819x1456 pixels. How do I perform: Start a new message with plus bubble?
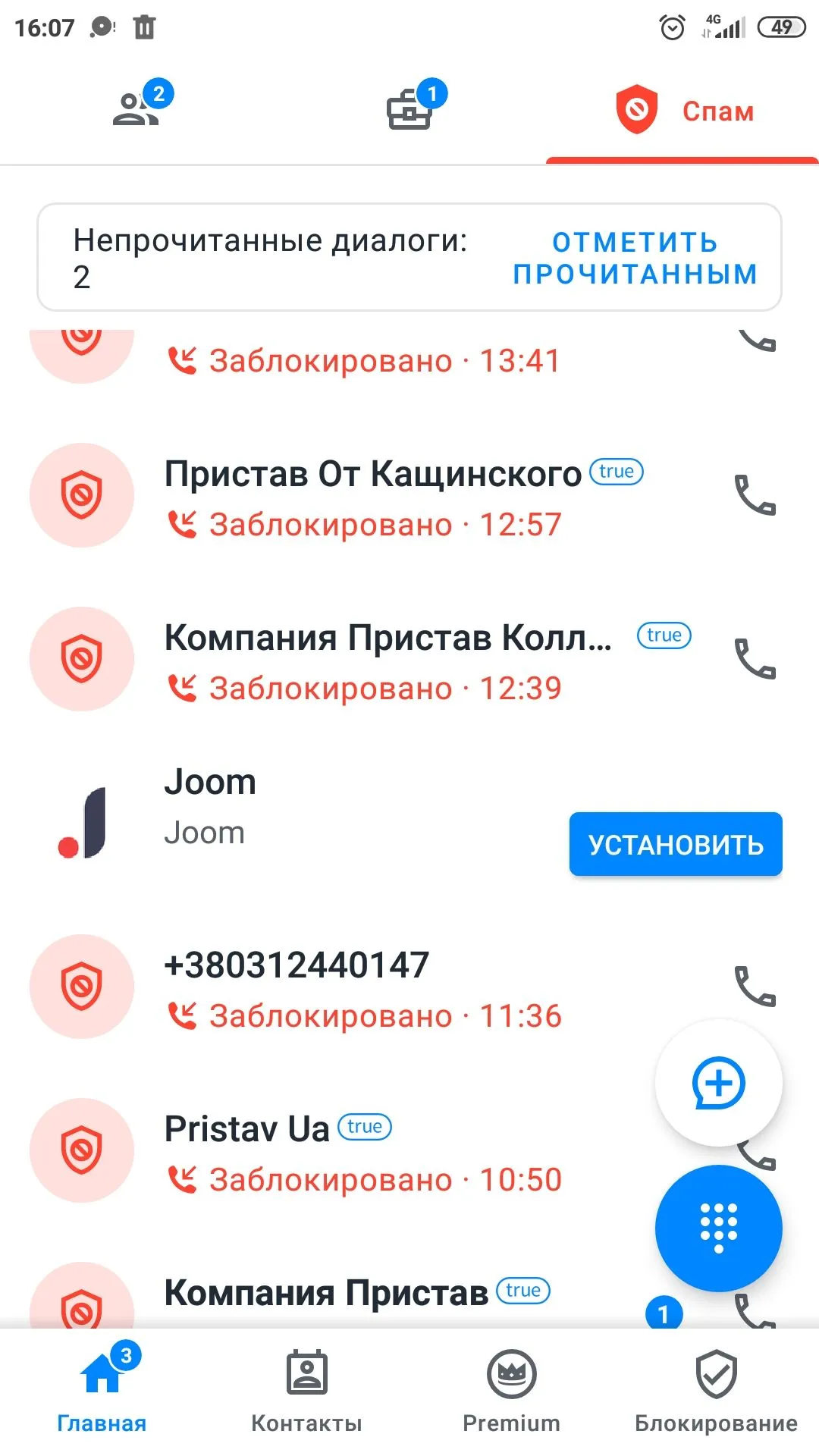pos(718,1083)
